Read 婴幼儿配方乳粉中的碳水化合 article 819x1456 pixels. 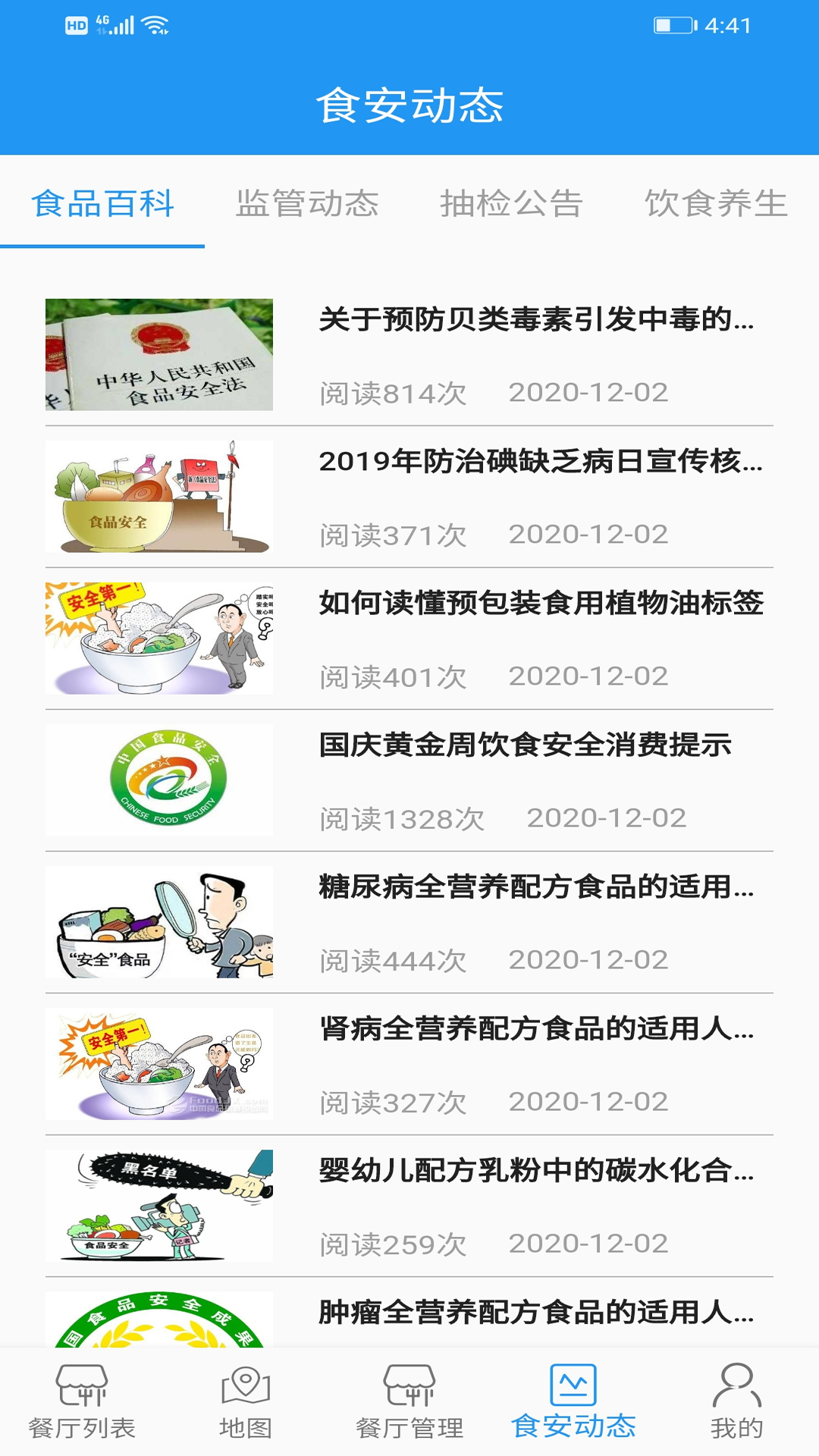click(x=536, y=1170)
